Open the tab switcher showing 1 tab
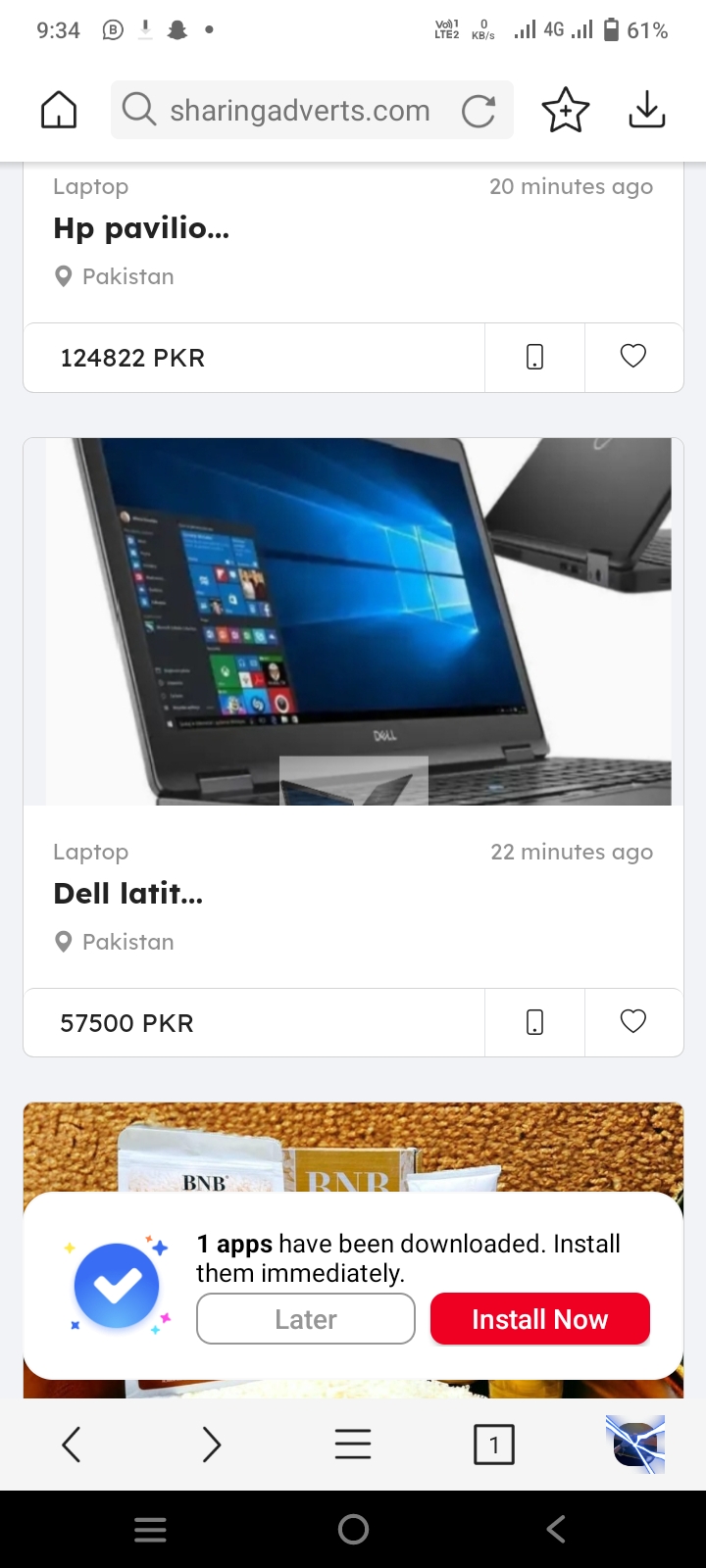 click(494, 1445)
